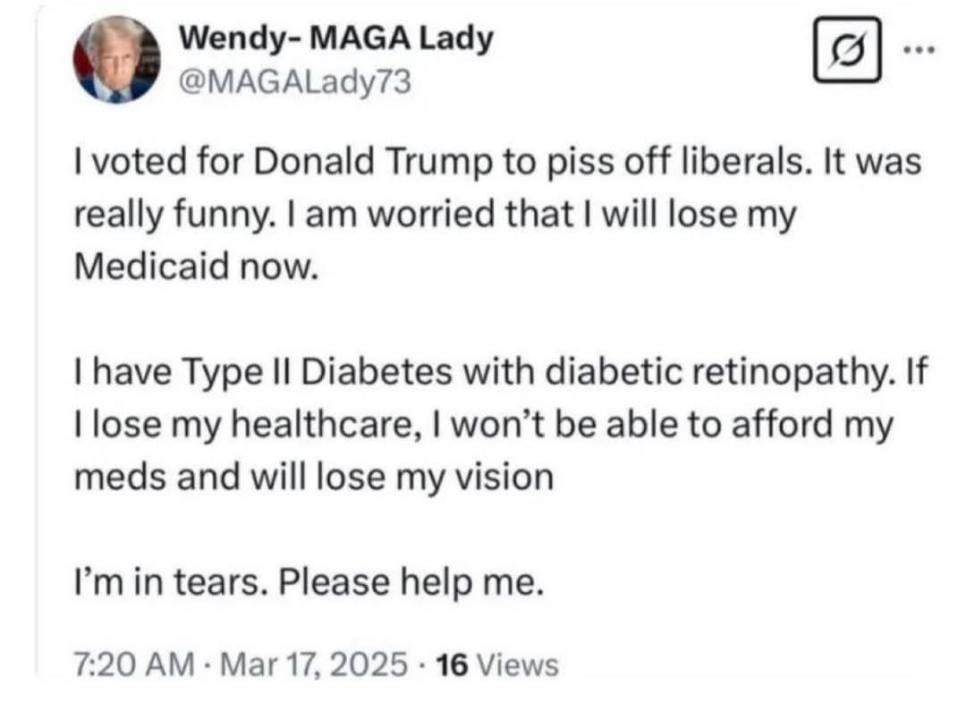The image size is (966, 728).
Task: Open the post's three-dot overflow menu
Action: 918,49
